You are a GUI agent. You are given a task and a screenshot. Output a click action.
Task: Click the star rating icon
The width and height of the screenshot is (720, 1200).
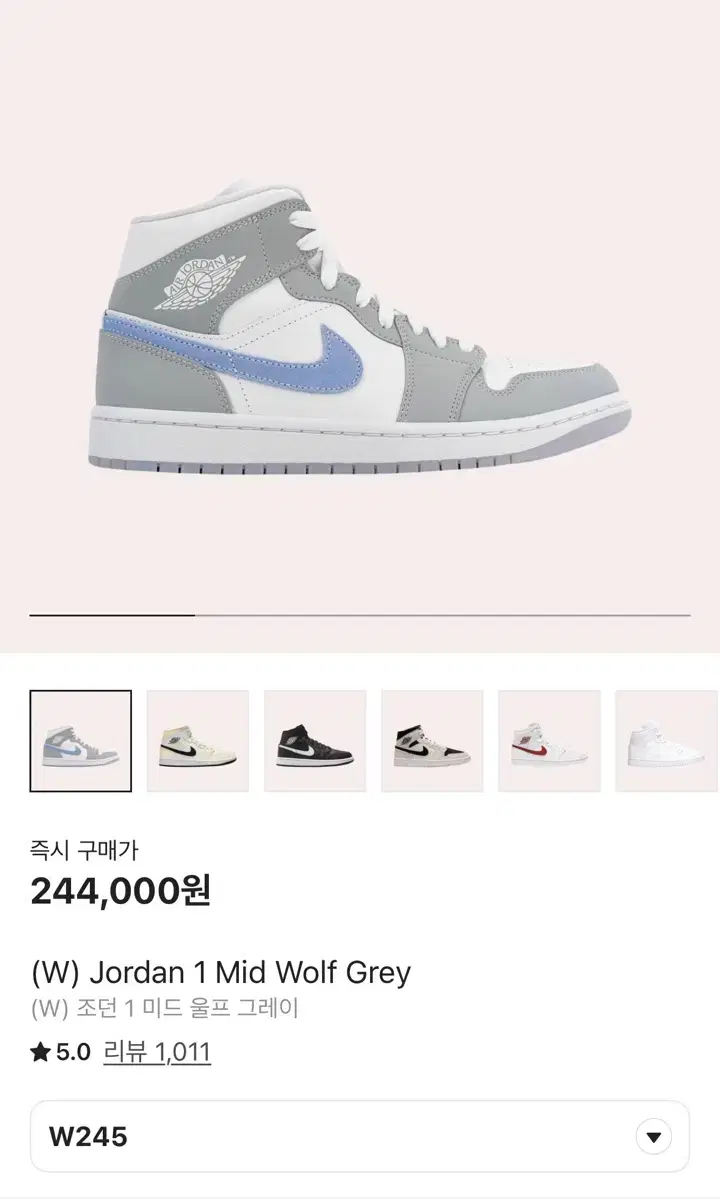tap(36, 1051)
